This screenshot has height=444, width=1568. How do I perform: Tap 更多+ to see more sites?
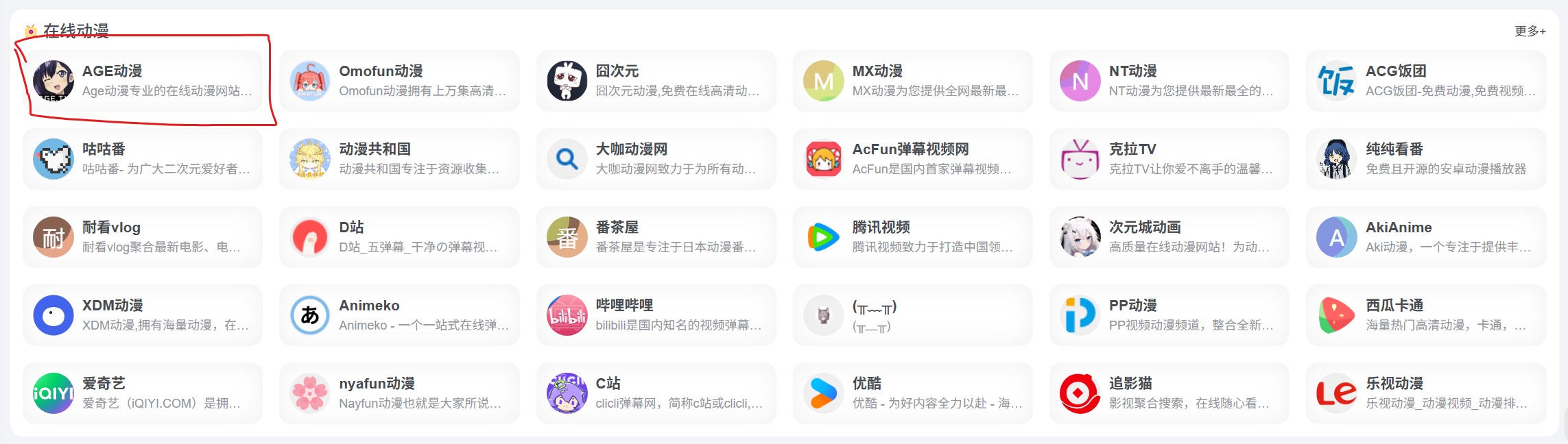tap(1530, 31)
